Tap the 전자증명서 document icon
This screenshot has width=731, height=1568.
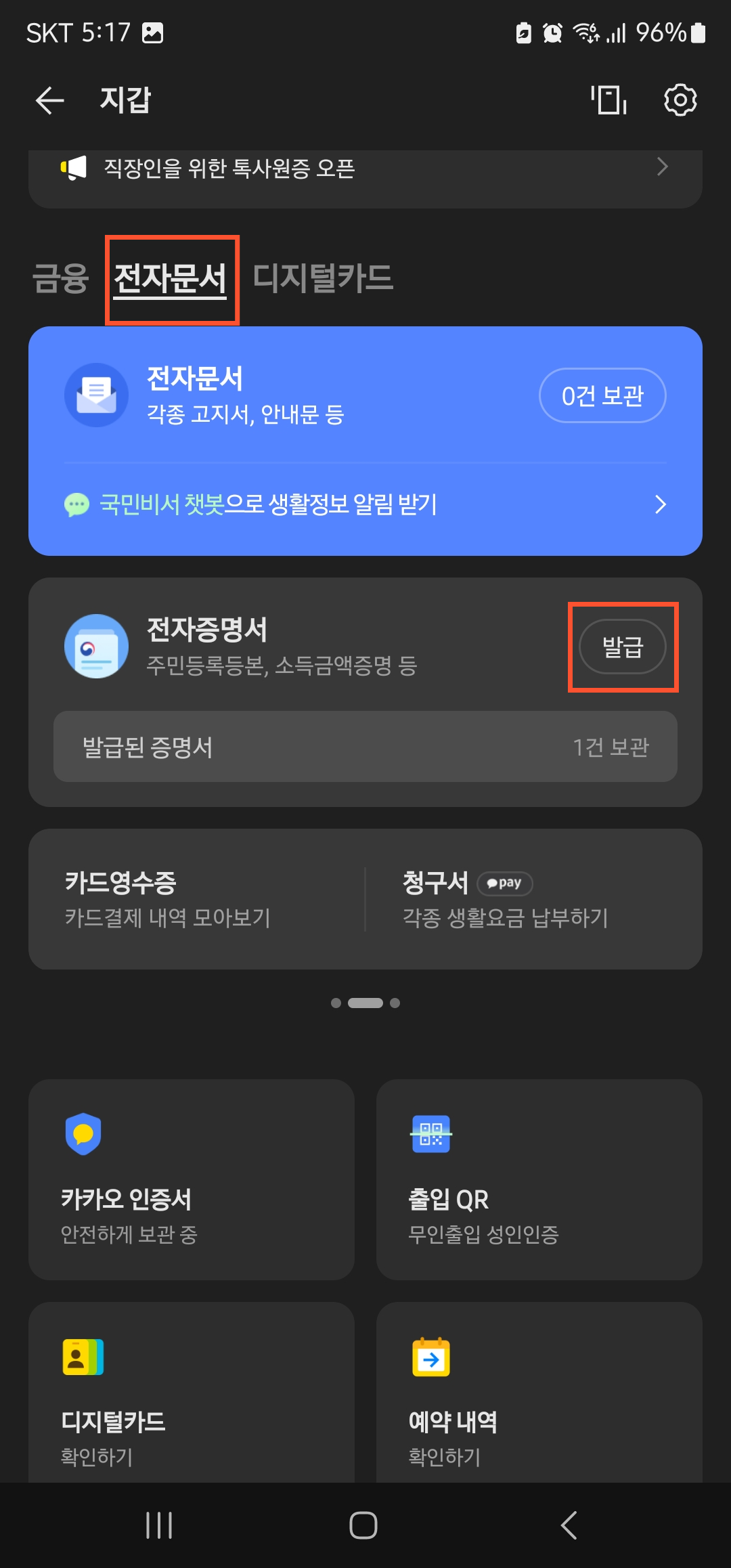97,646
